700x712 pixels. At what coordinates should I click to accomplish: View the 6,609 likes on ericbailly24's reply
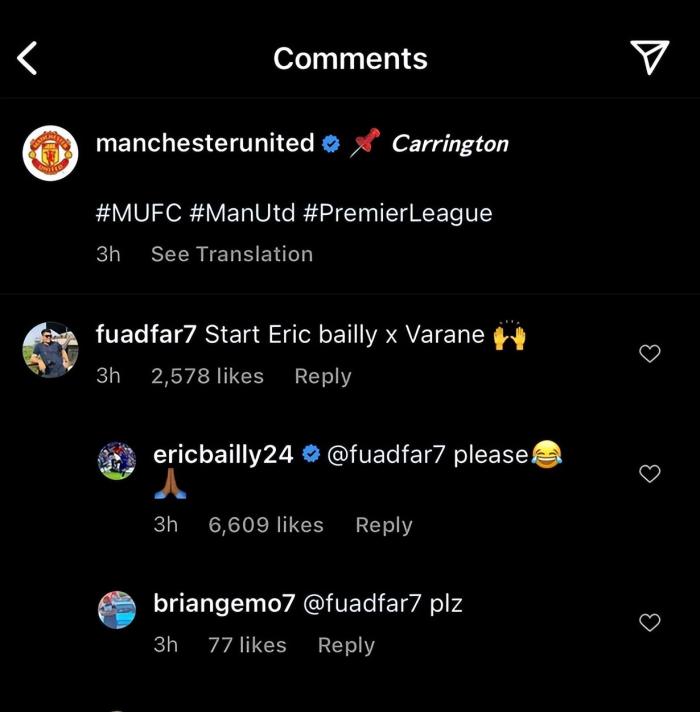[x=265, y=525]
